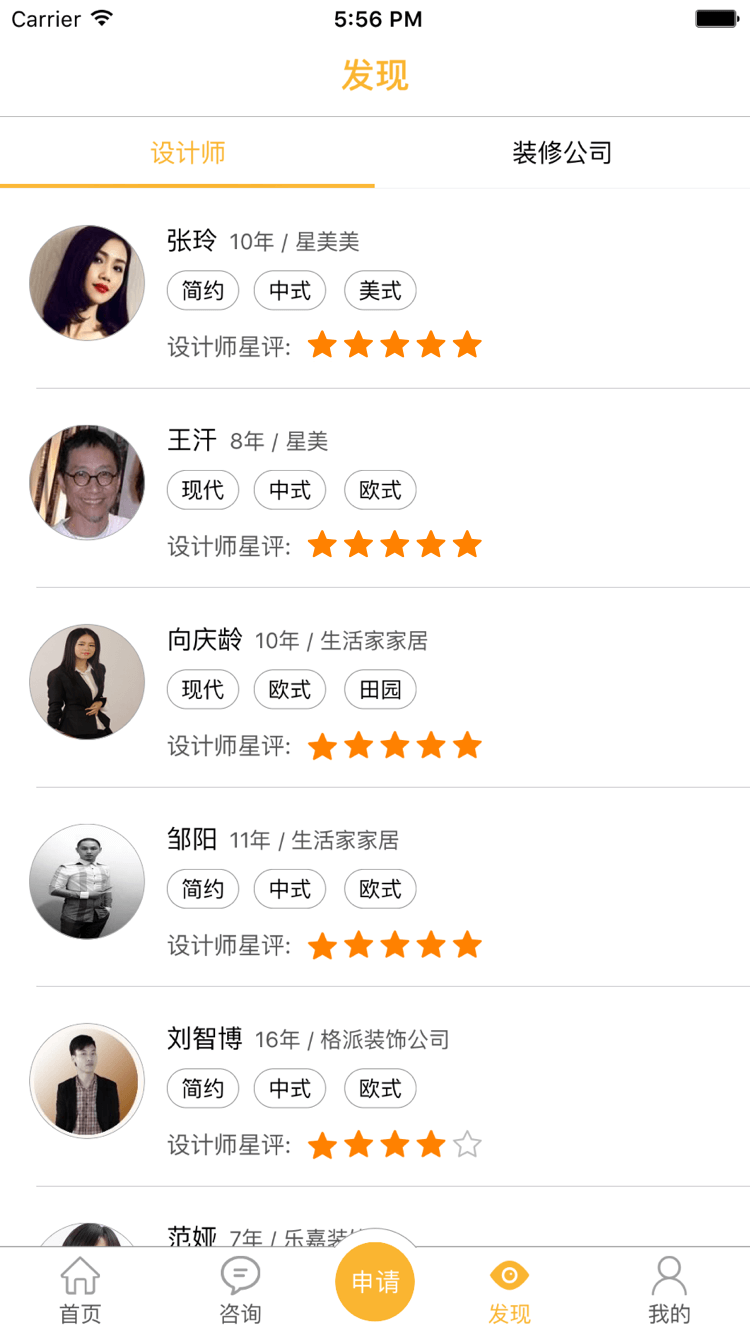Open designer 刘智博's listing
Screen dimensions: 750x1335
(375, 1087)
